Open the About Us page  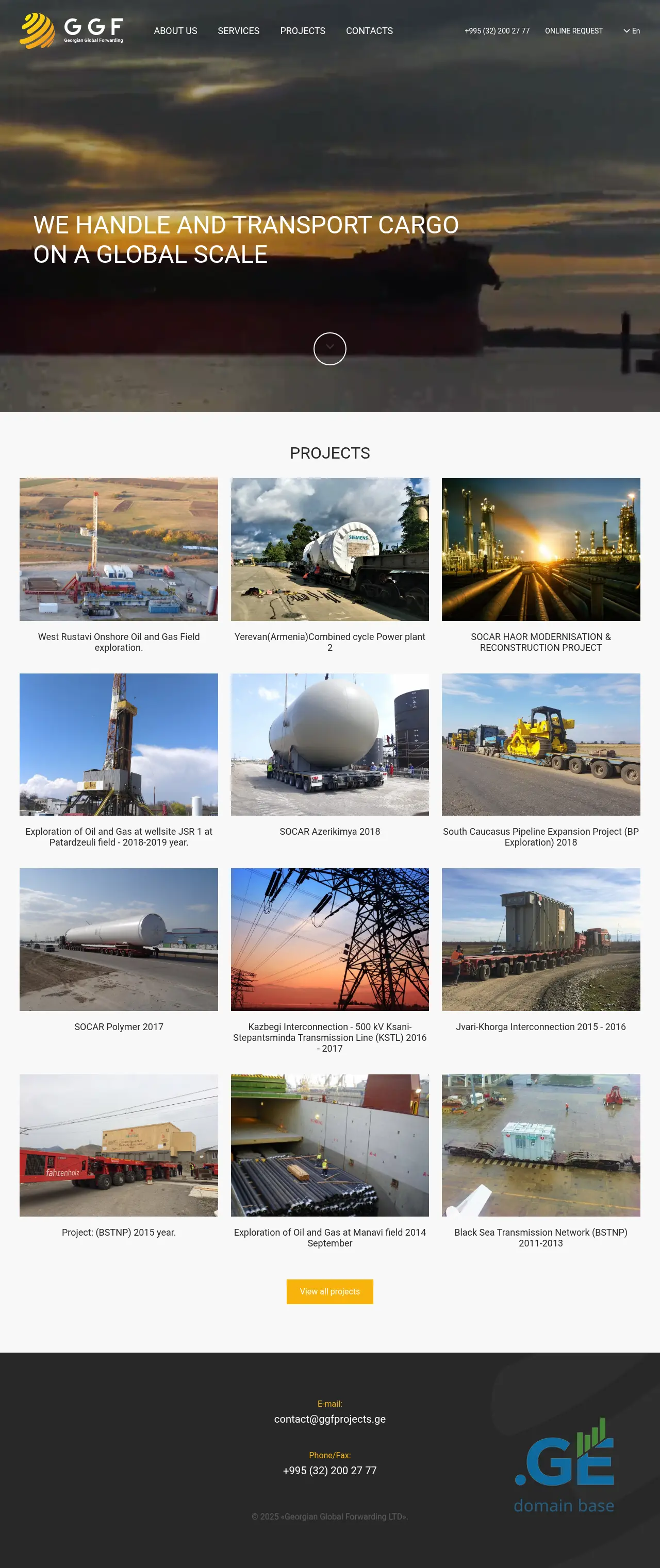(175, 31)
